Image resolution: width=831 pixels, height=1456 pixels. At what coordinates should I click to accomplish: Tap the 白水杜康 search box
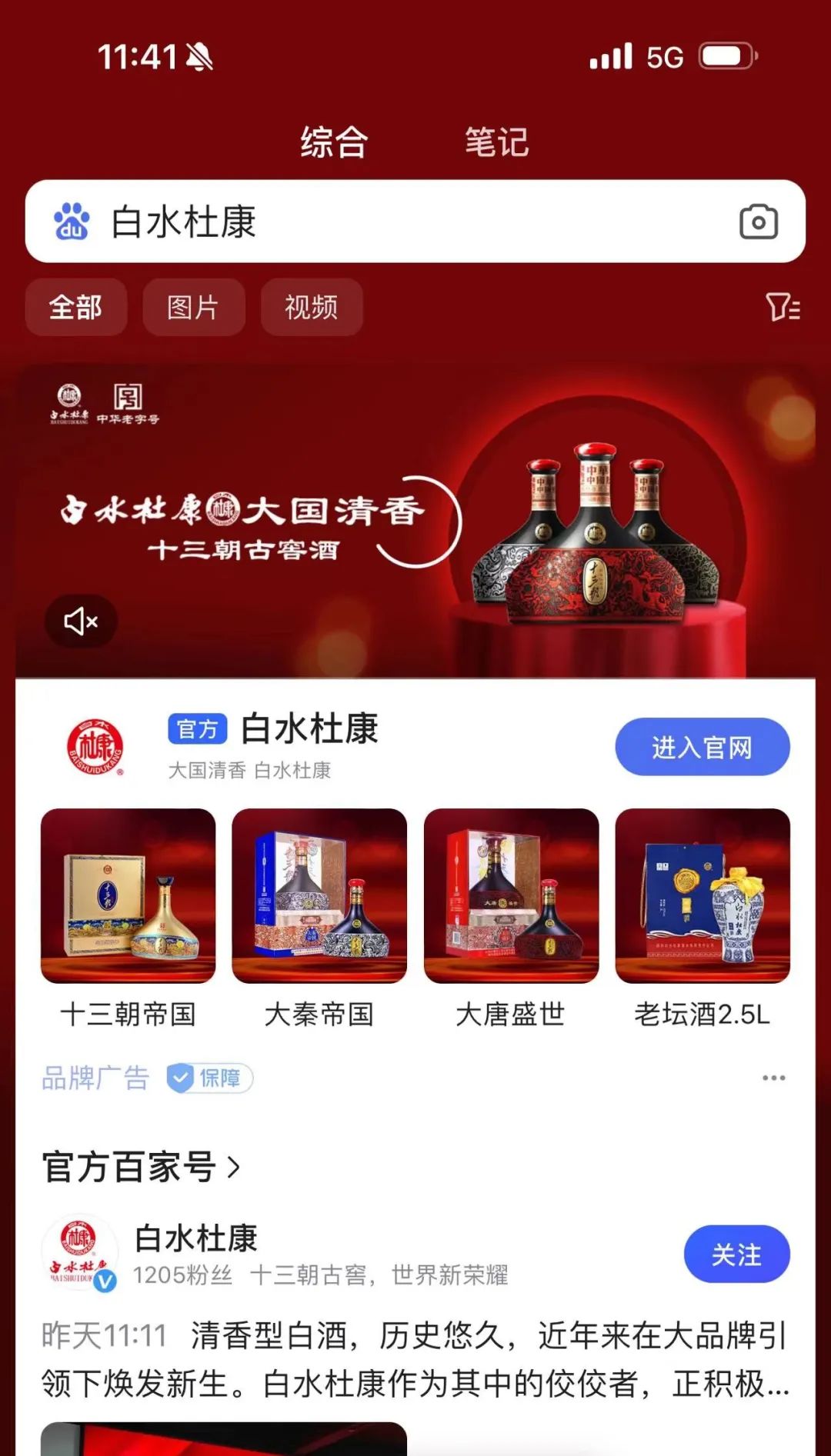click(400, 222)
